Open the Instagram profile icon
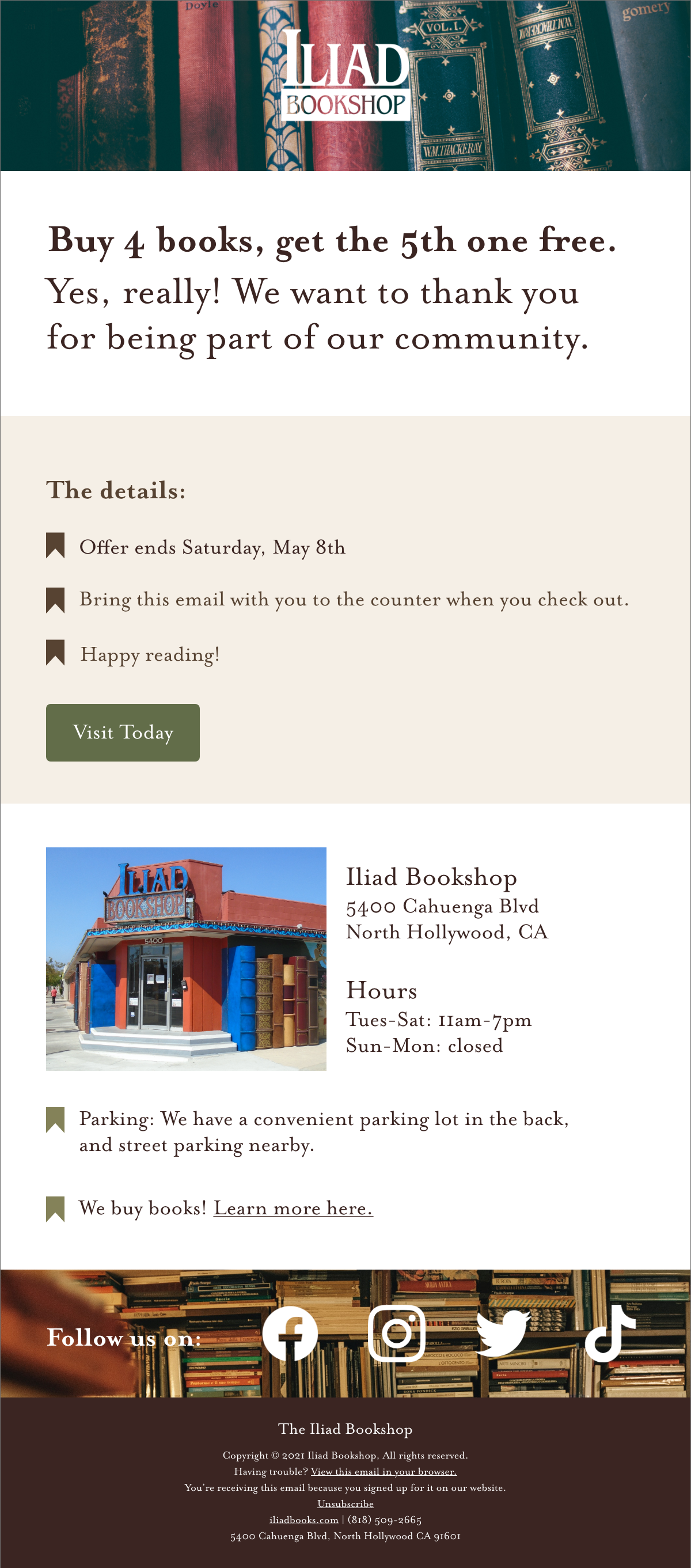The width and height of the screenshot is (691, 1568). 397,1333
